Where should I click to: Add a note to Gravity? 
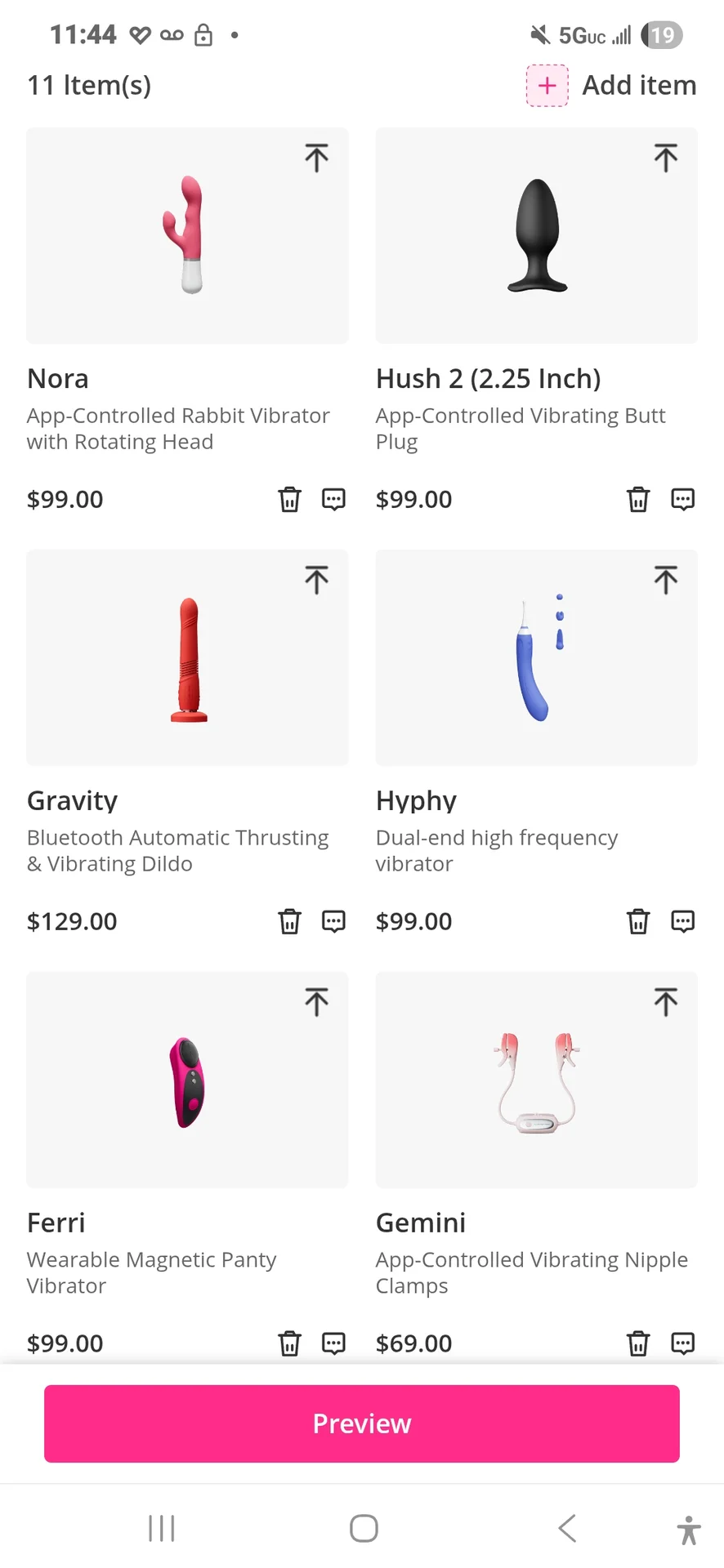(333, 921)
